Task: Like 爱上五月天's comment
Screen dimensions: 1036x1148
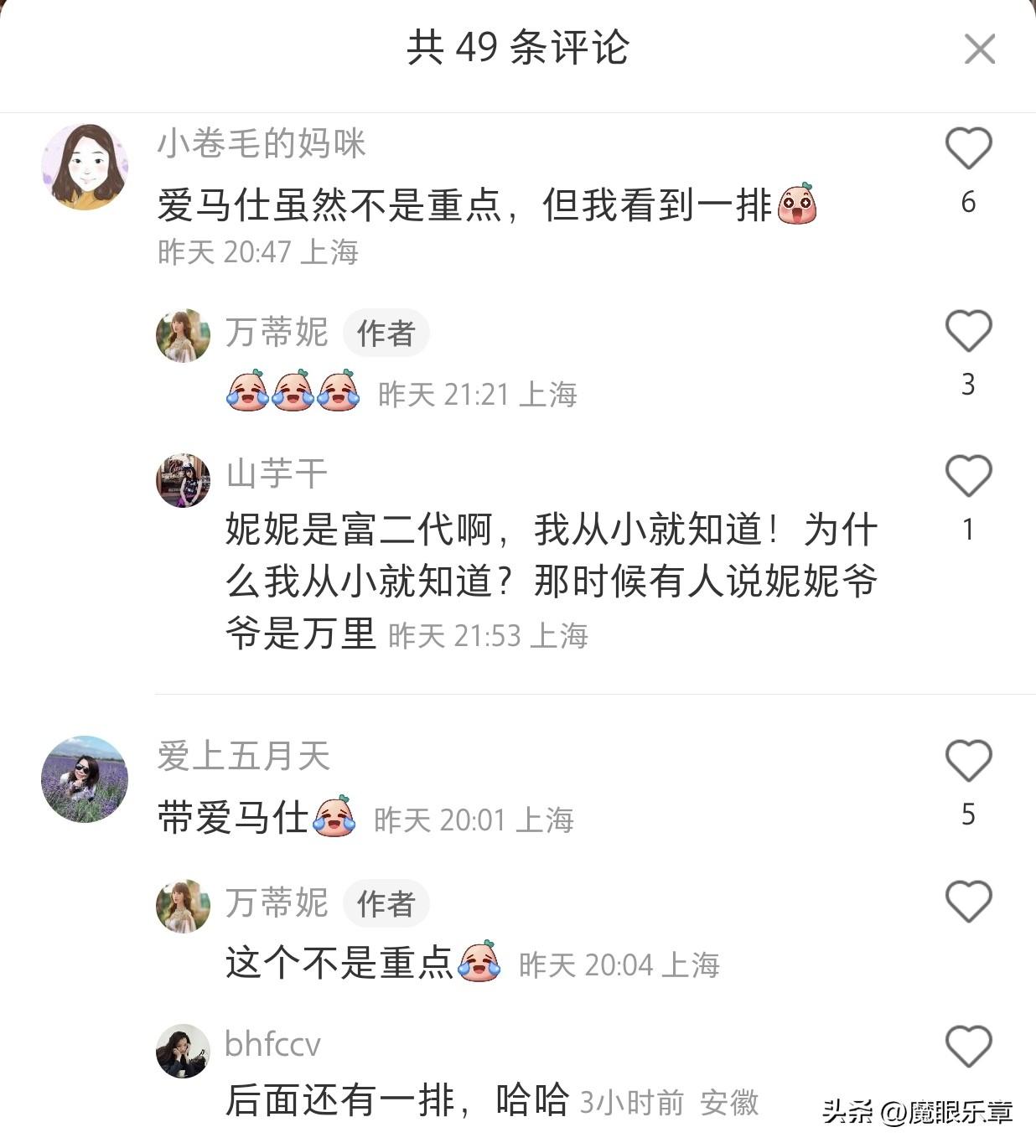Action: click(x=968, y=761)
